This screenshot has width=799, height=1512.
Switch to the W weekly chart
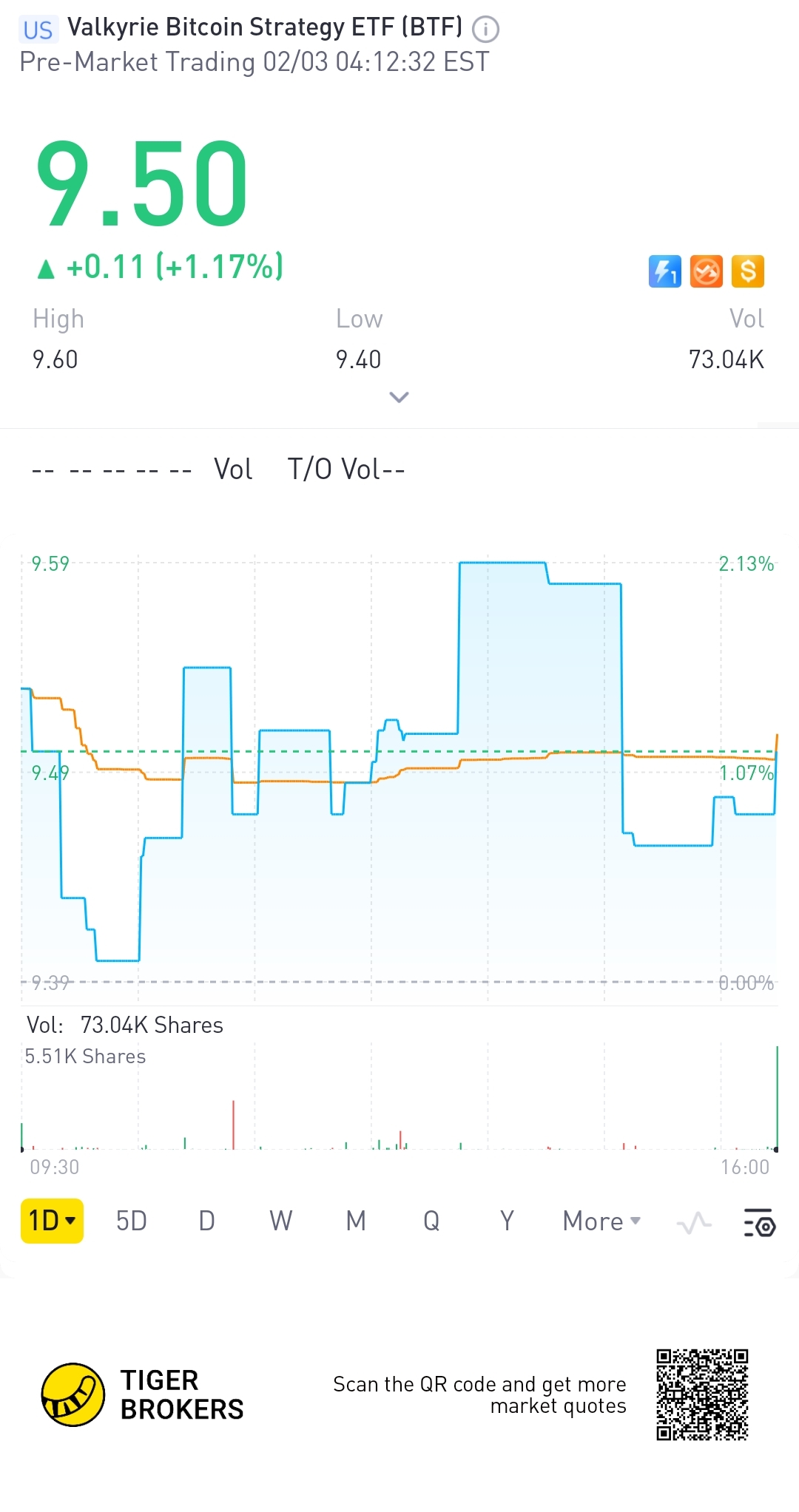pos(281,1221)
